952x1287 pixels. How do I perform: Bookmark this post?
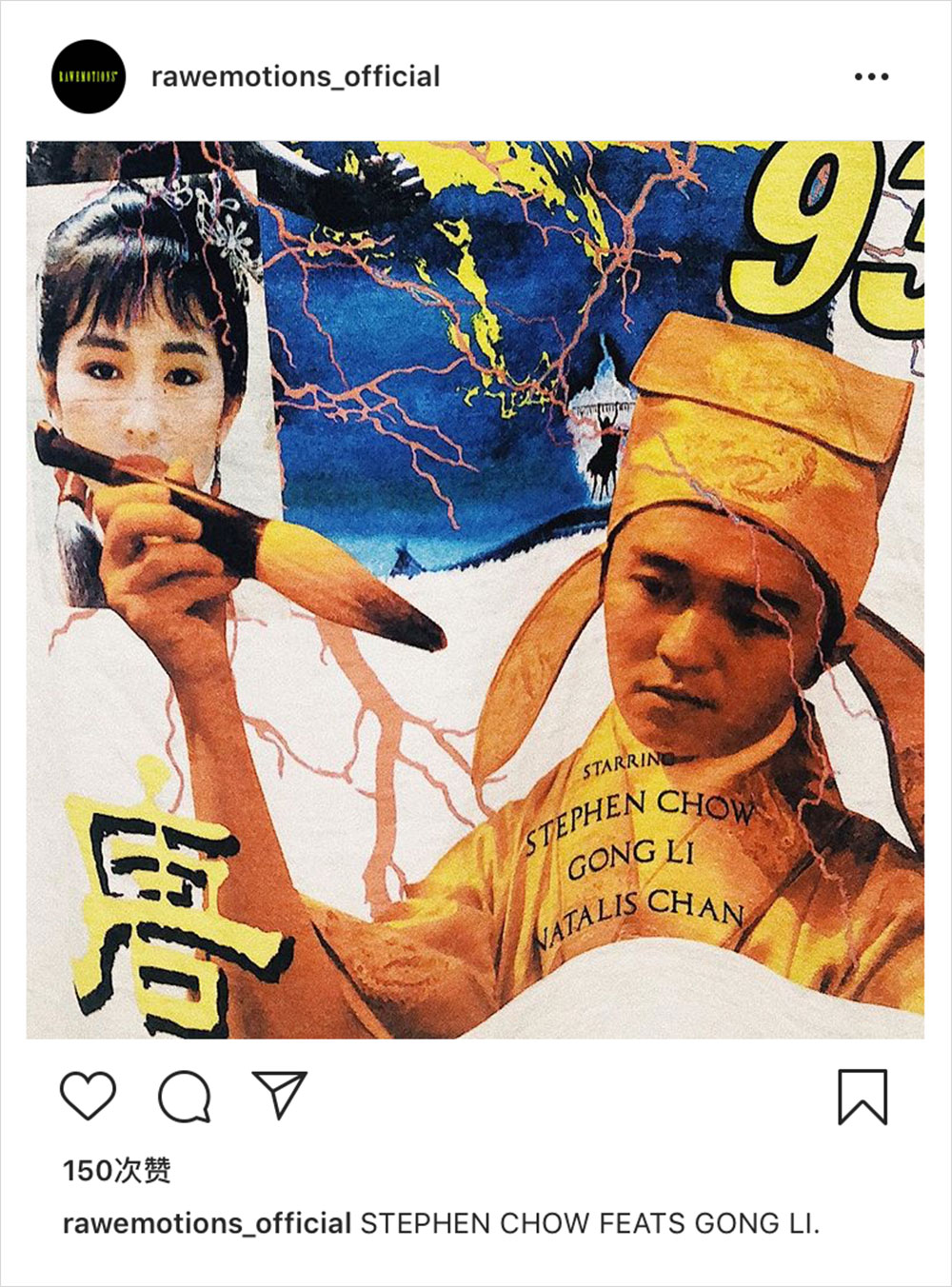coord(863,1097)
